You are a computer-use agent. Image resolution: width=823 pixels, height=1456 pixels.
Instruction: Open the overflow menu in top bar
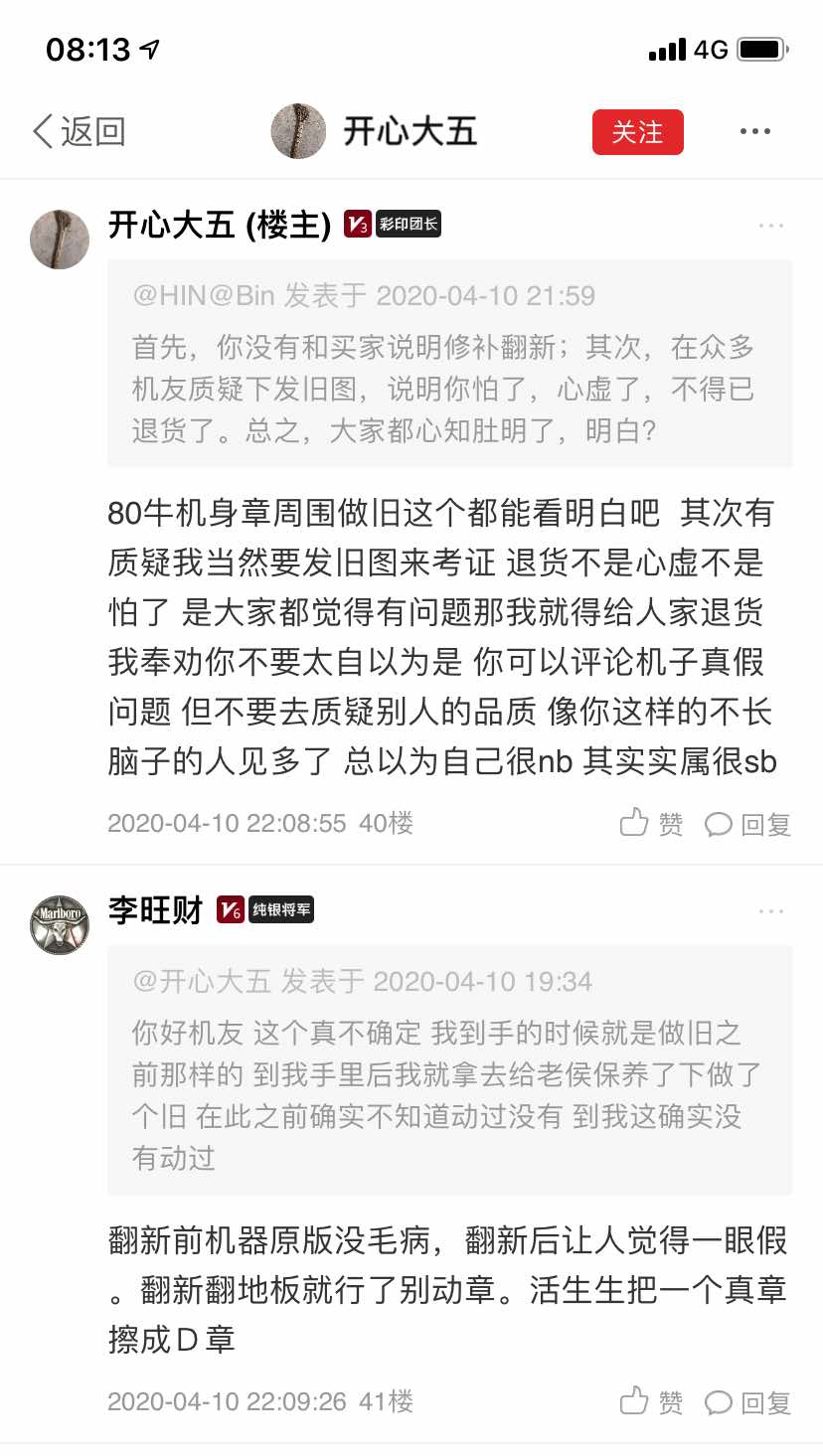(754, 132)
